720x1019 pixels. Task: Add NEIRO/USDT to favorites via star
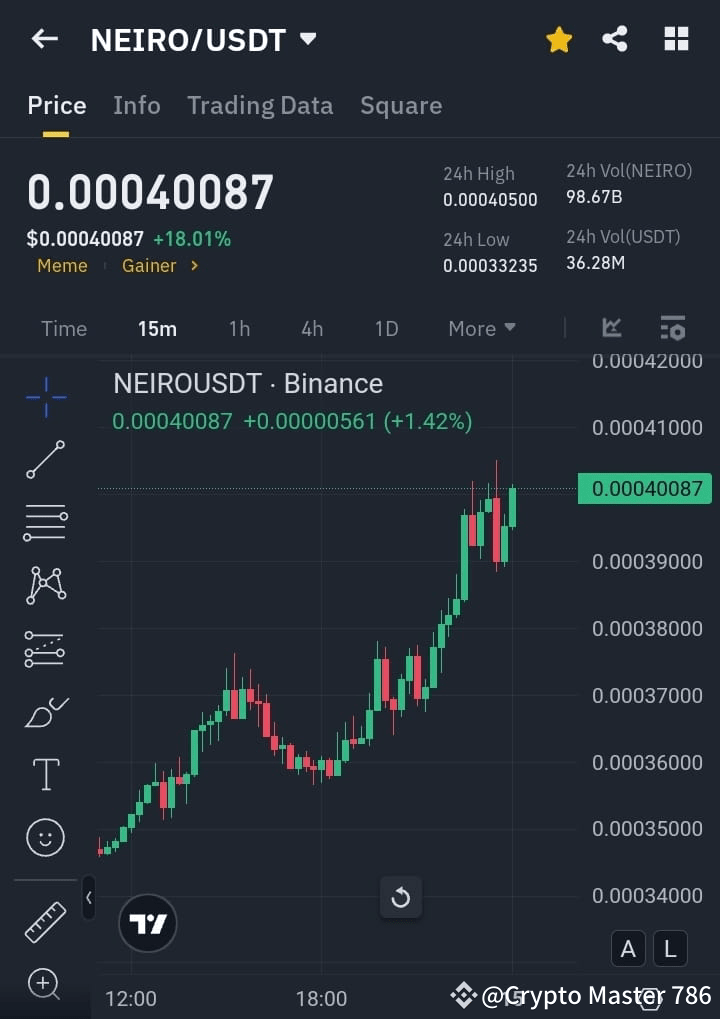[558, 39]
